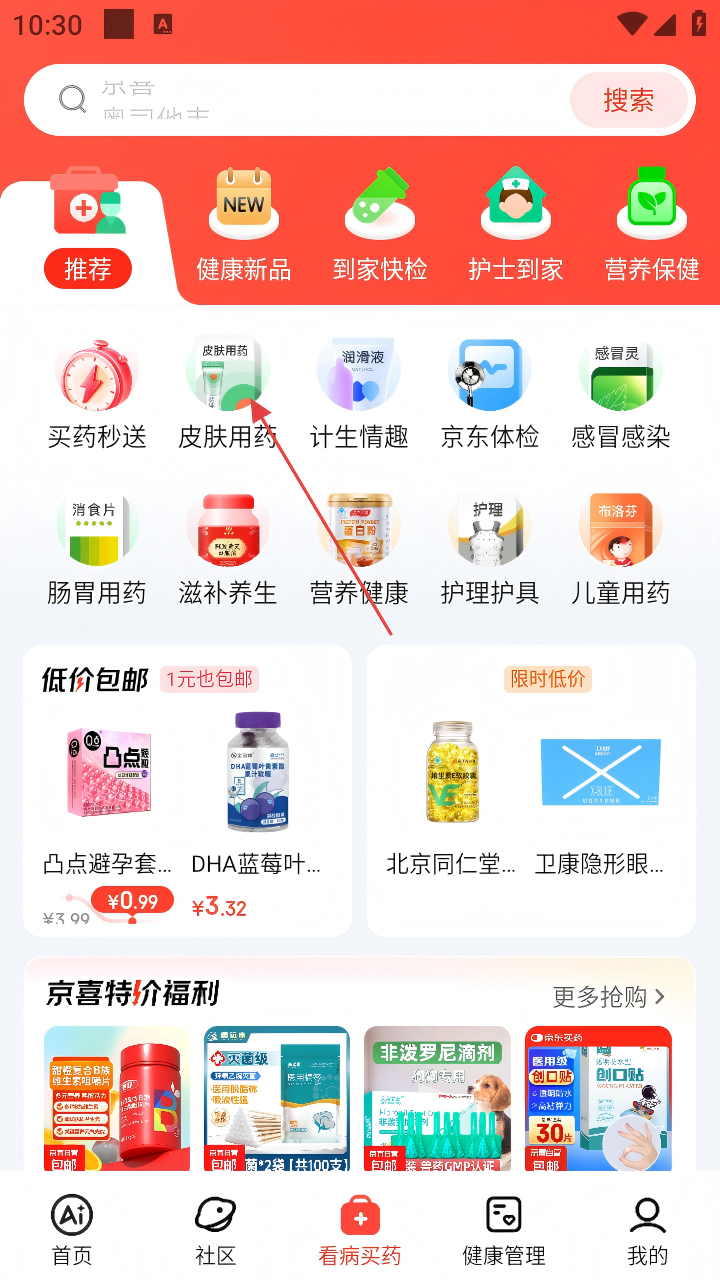Select the 营养保健 tab
The width and height of the screenshot is (720, 1280).
(652, 228)
